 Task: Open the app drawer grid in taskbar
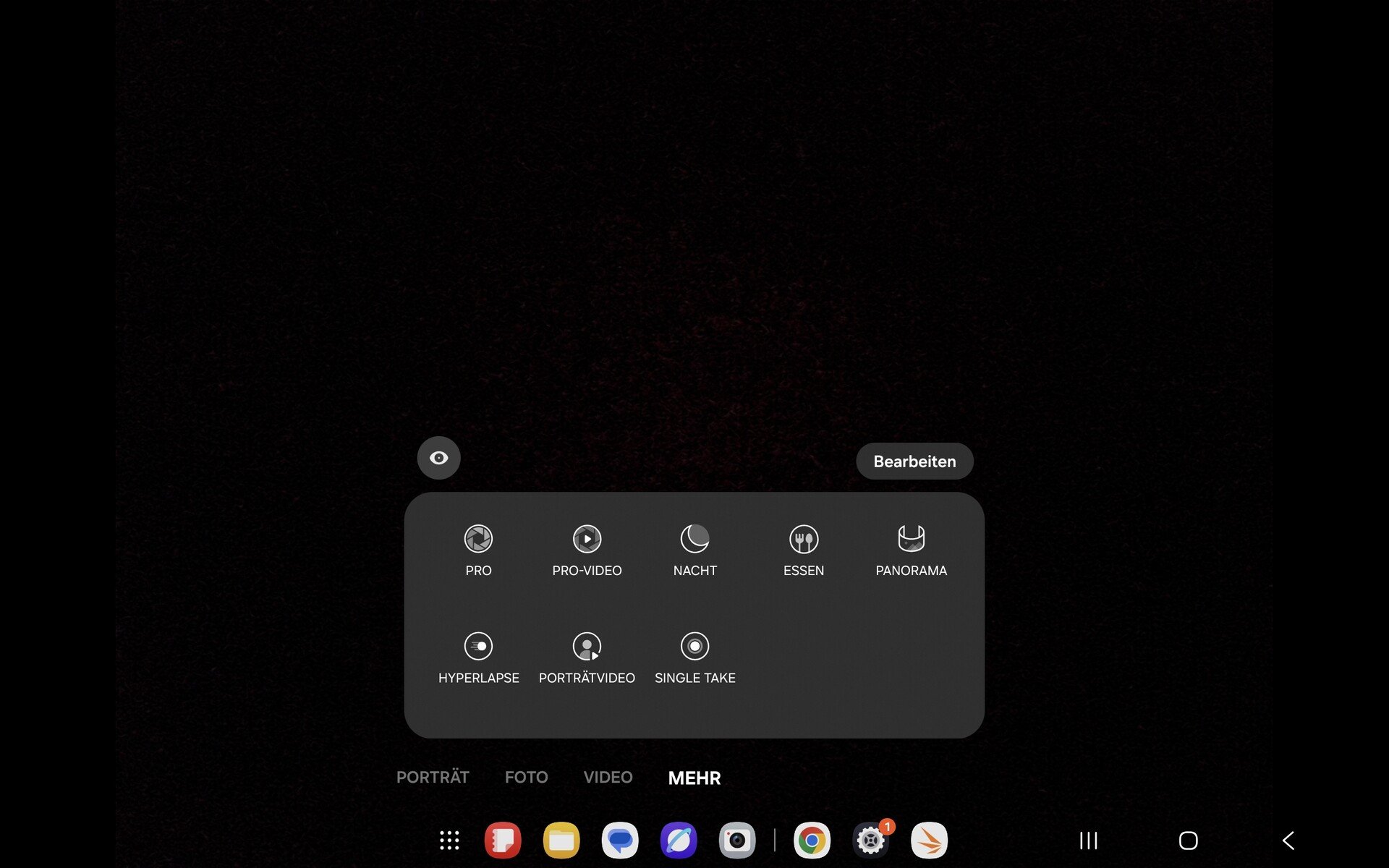449,840
